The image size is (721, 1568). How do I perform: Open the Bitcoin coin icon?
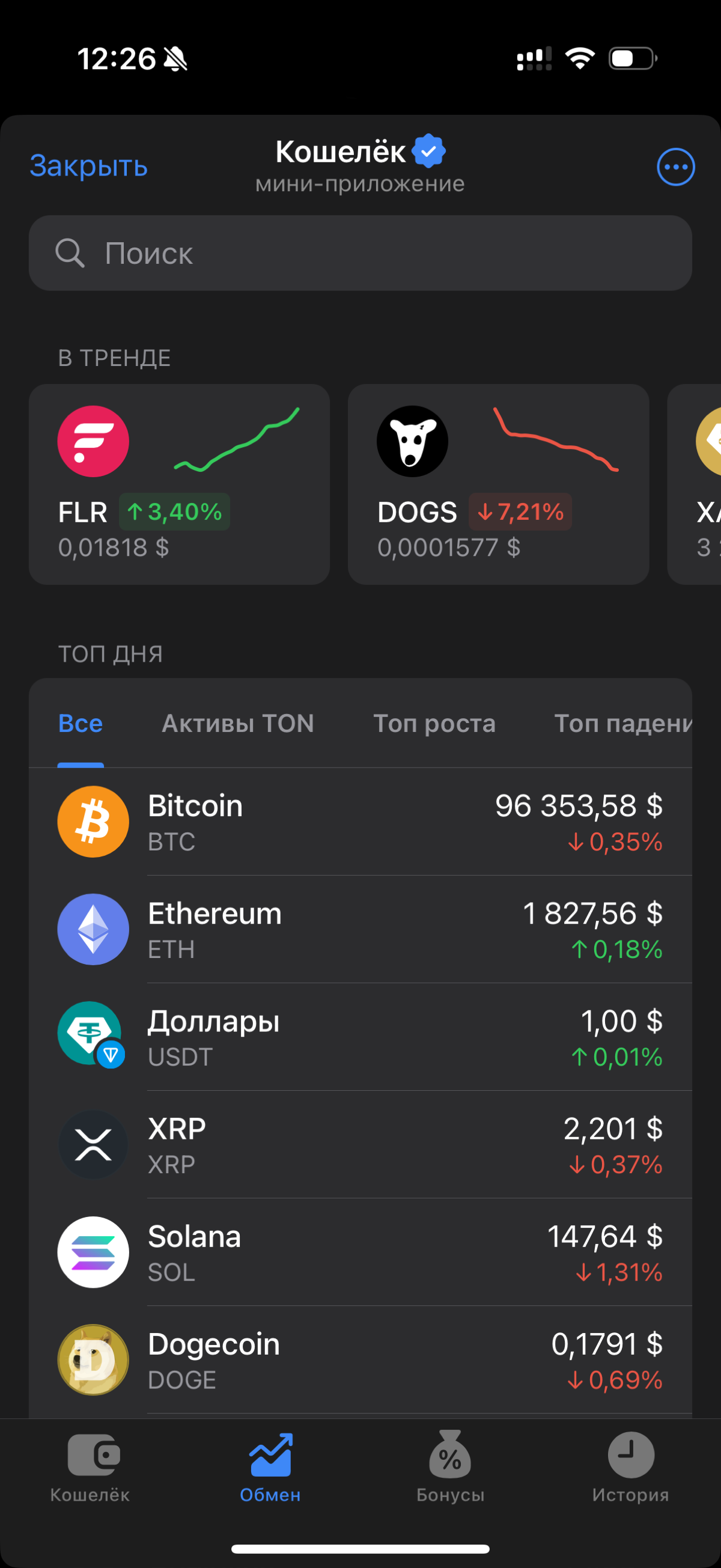(x=93, y=821)
